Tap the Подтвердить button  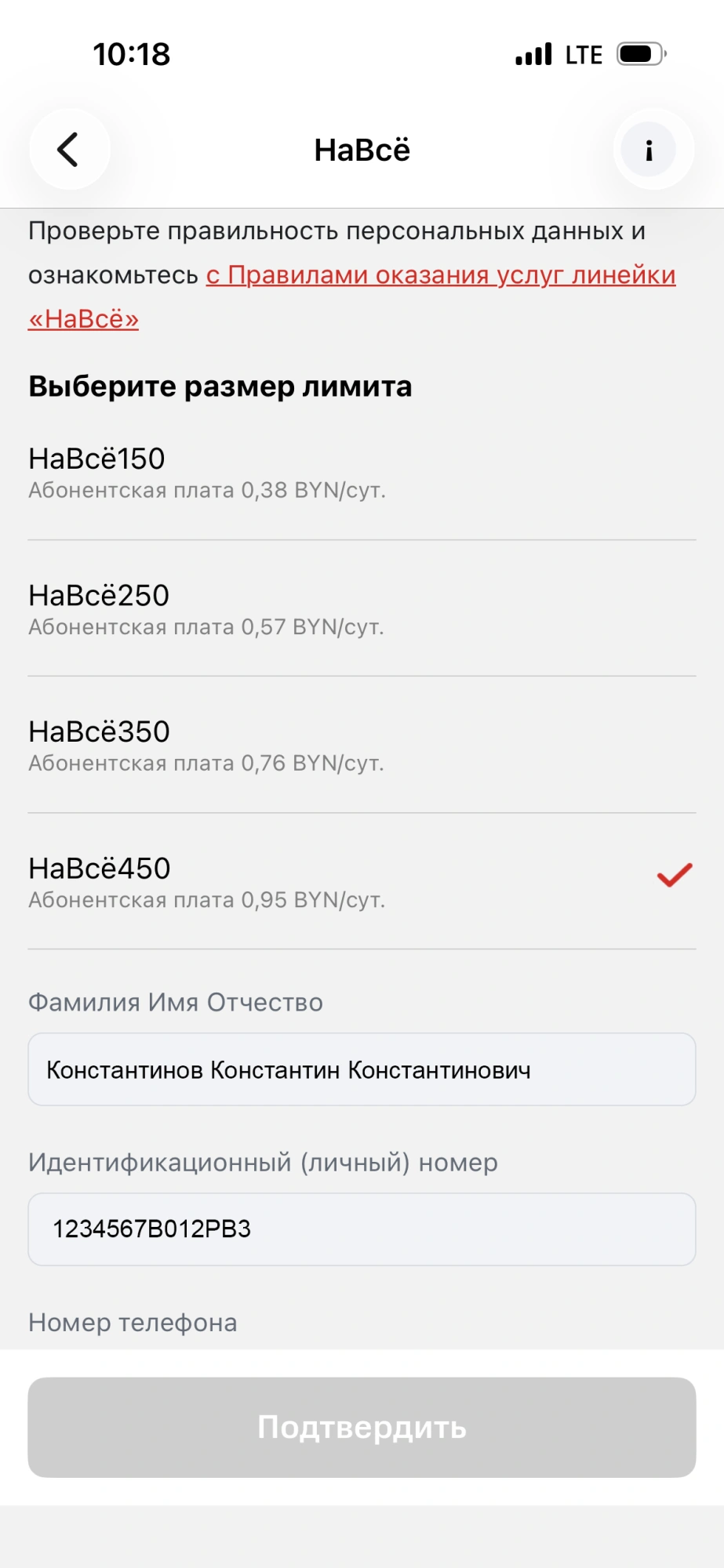tap(361, 1427)
